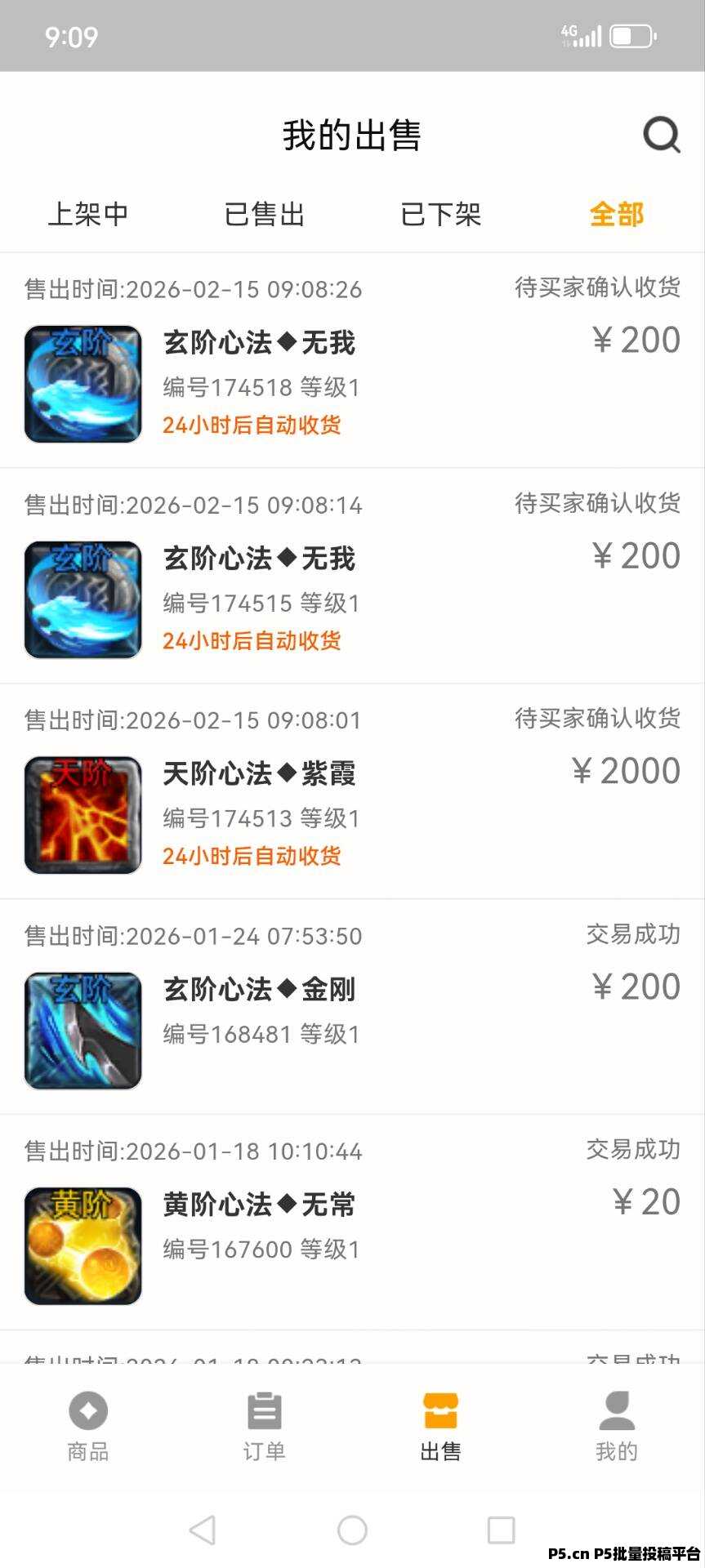Go to the 商品 tab

click(x=88, y=1426)
